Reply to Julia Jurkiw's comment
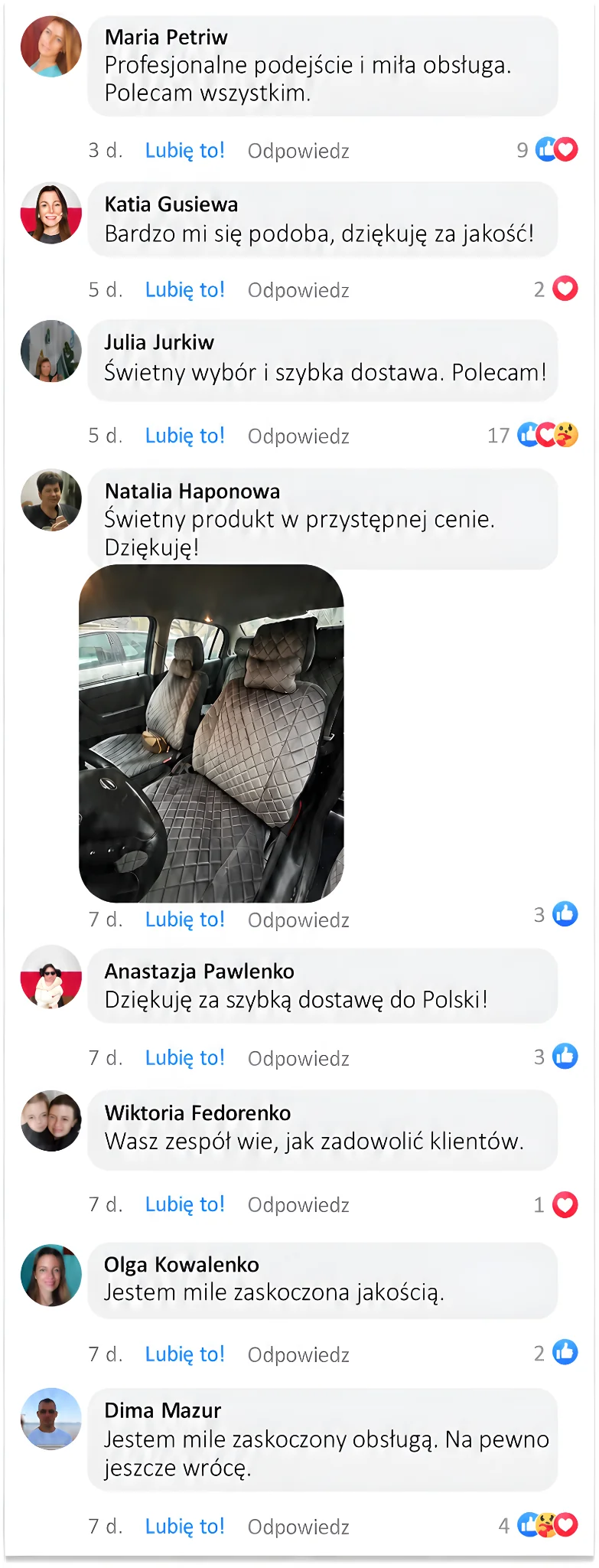 coord(298,436)
